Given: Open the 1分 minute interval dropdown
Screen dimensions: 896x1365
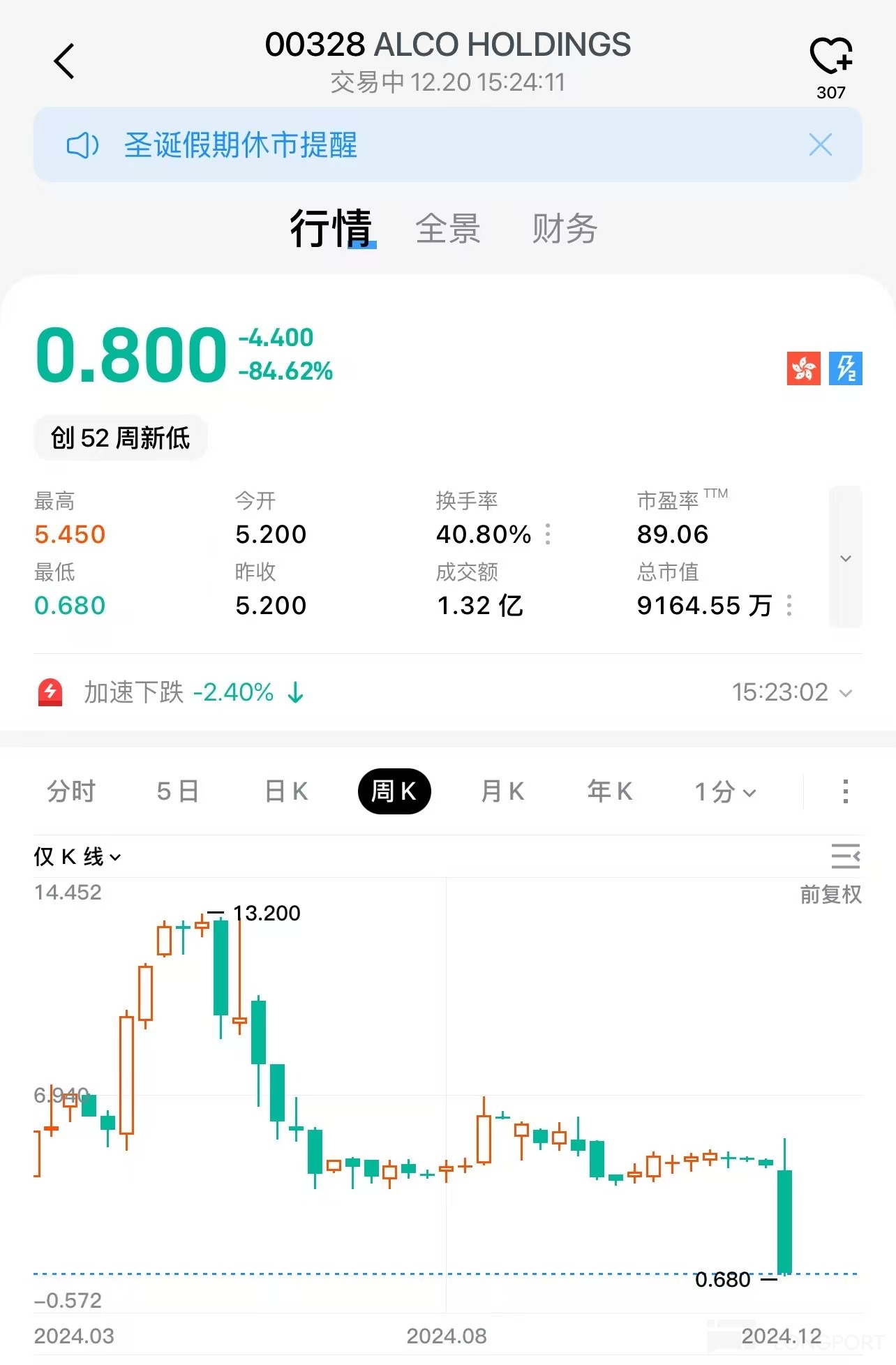Looking at the screenshot, I should point(725,791).
